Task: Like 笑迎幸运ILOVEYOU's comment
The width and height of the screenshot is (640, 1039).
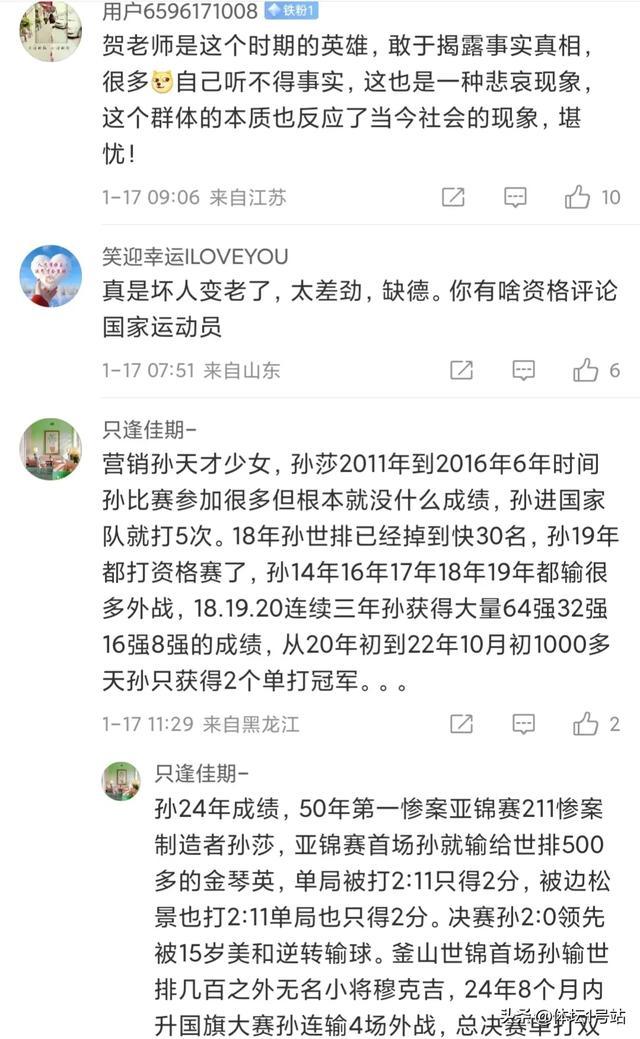Action: (x=586, y=370)
